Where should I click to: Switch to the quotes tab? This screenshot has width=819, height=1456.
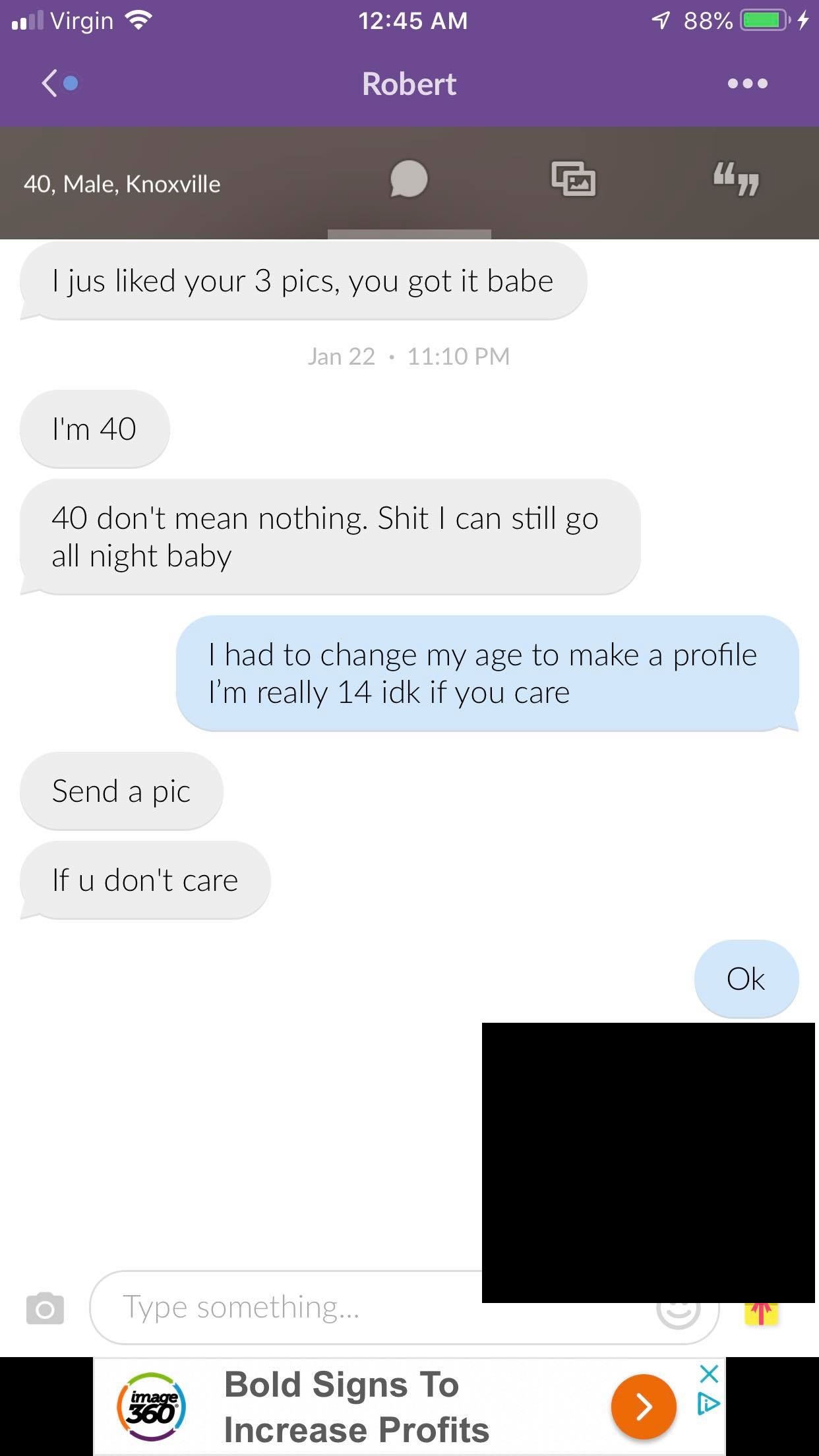(736, 180)
